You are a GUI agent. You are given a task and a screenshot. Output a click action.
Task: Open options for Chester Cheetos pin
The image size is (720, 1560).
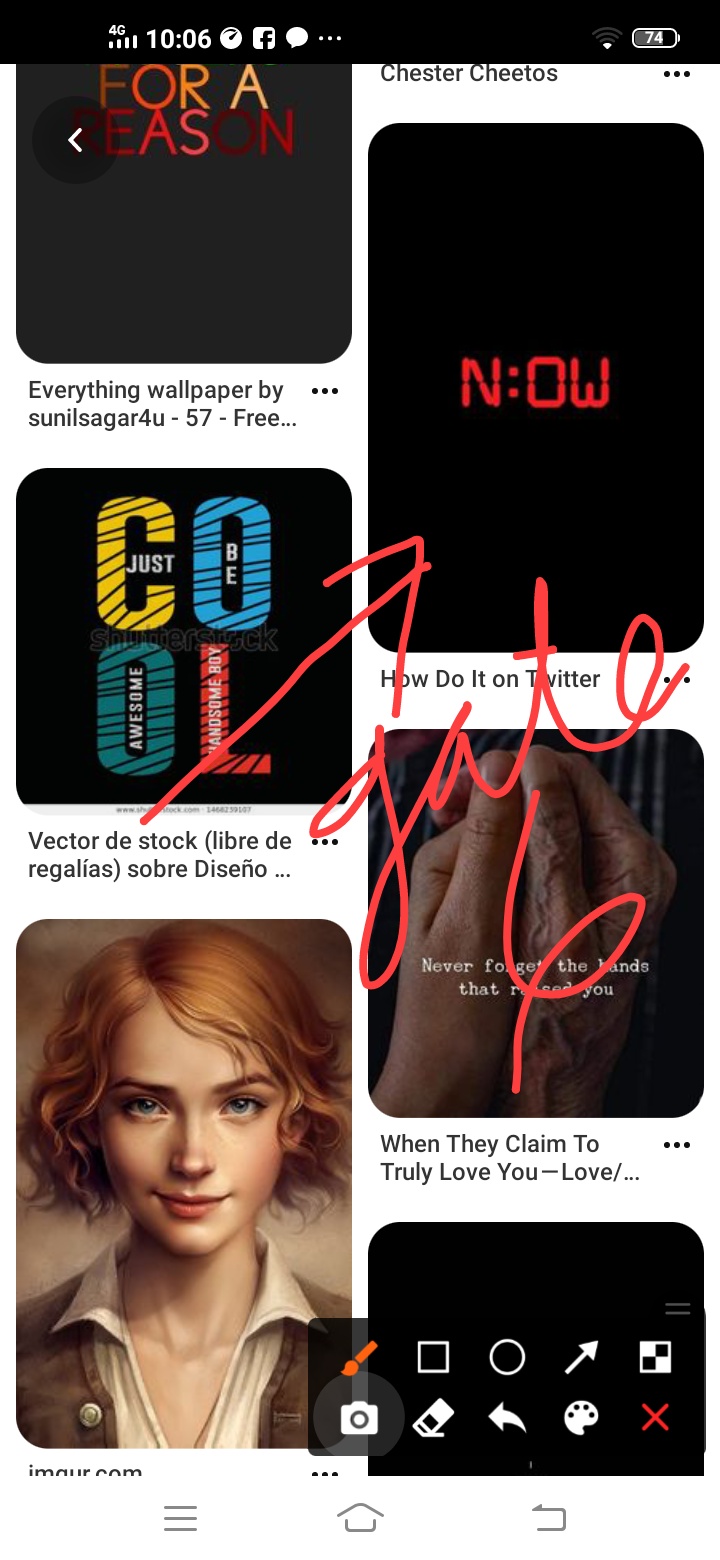677,74
